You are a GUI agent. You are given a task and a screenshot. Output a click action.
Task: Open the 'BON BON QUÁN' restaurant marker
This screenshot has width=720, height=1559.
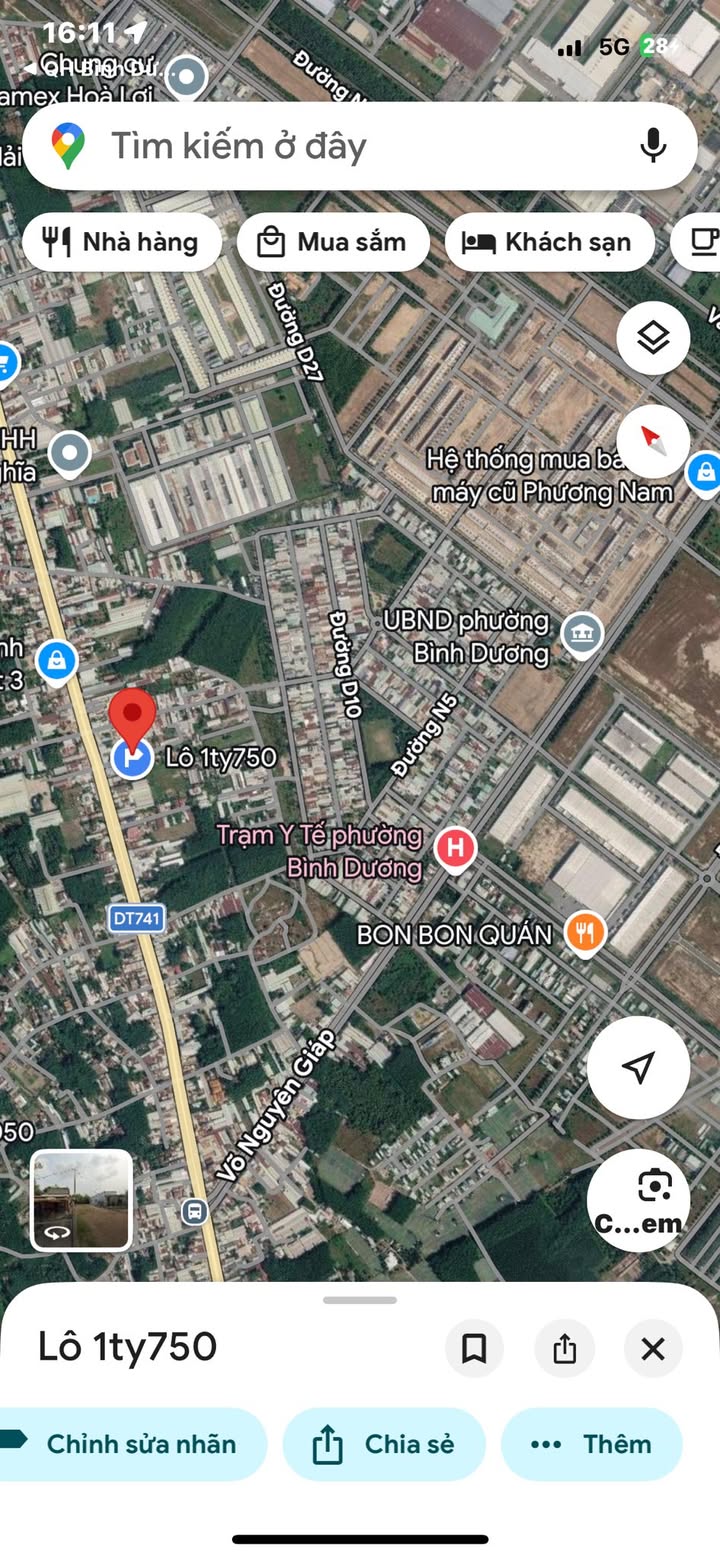585,933
